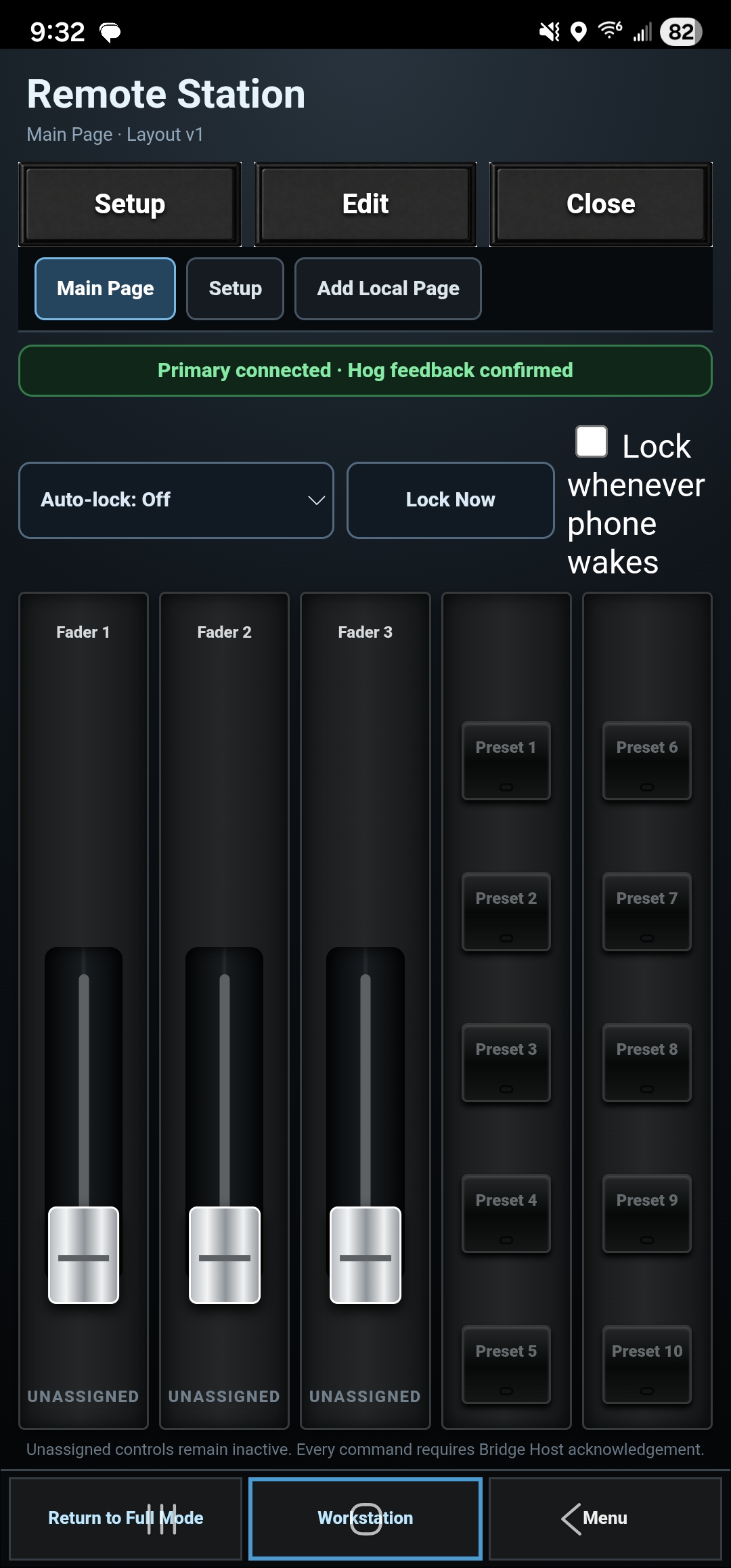Tap the Fader 3 slider handle
The height and width of the screenshot is (1568, 731).
(x=365, y=1255)
